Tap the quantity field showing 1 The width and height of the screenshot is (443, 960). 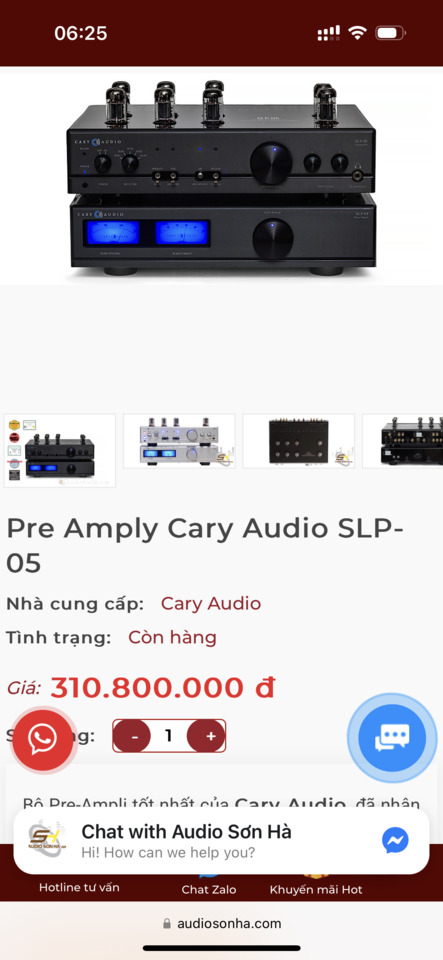click(x=169, y=736)
